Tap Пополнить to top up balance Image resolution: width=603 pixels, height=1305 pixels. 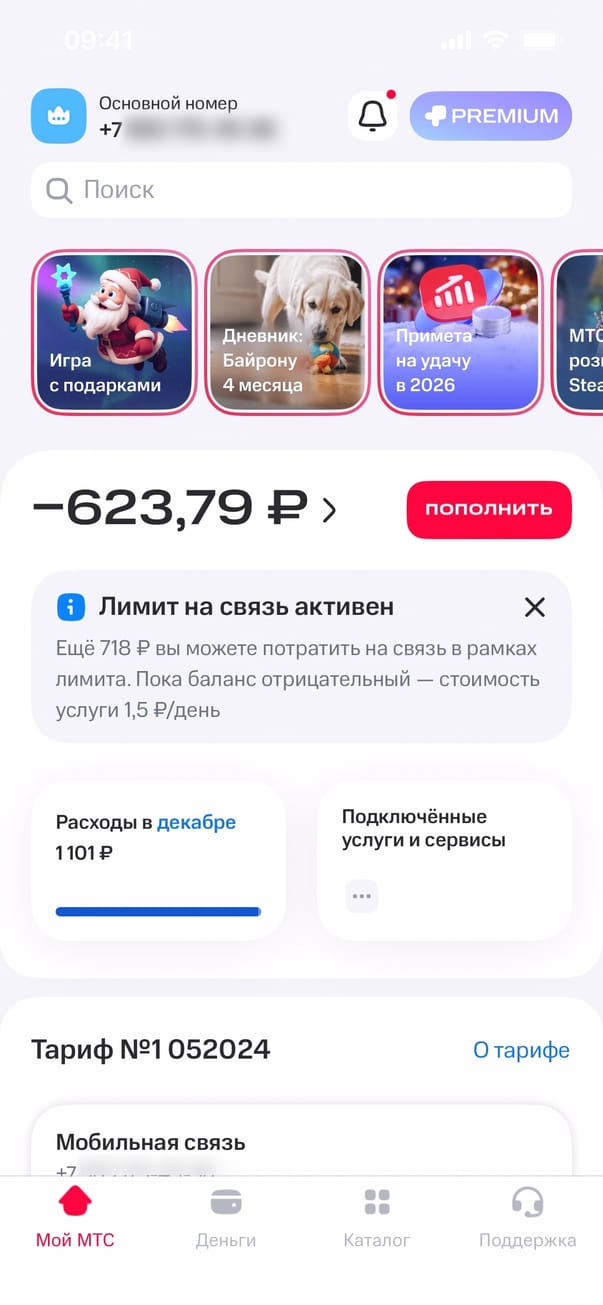pyautogui.click(x=488, y=509)
